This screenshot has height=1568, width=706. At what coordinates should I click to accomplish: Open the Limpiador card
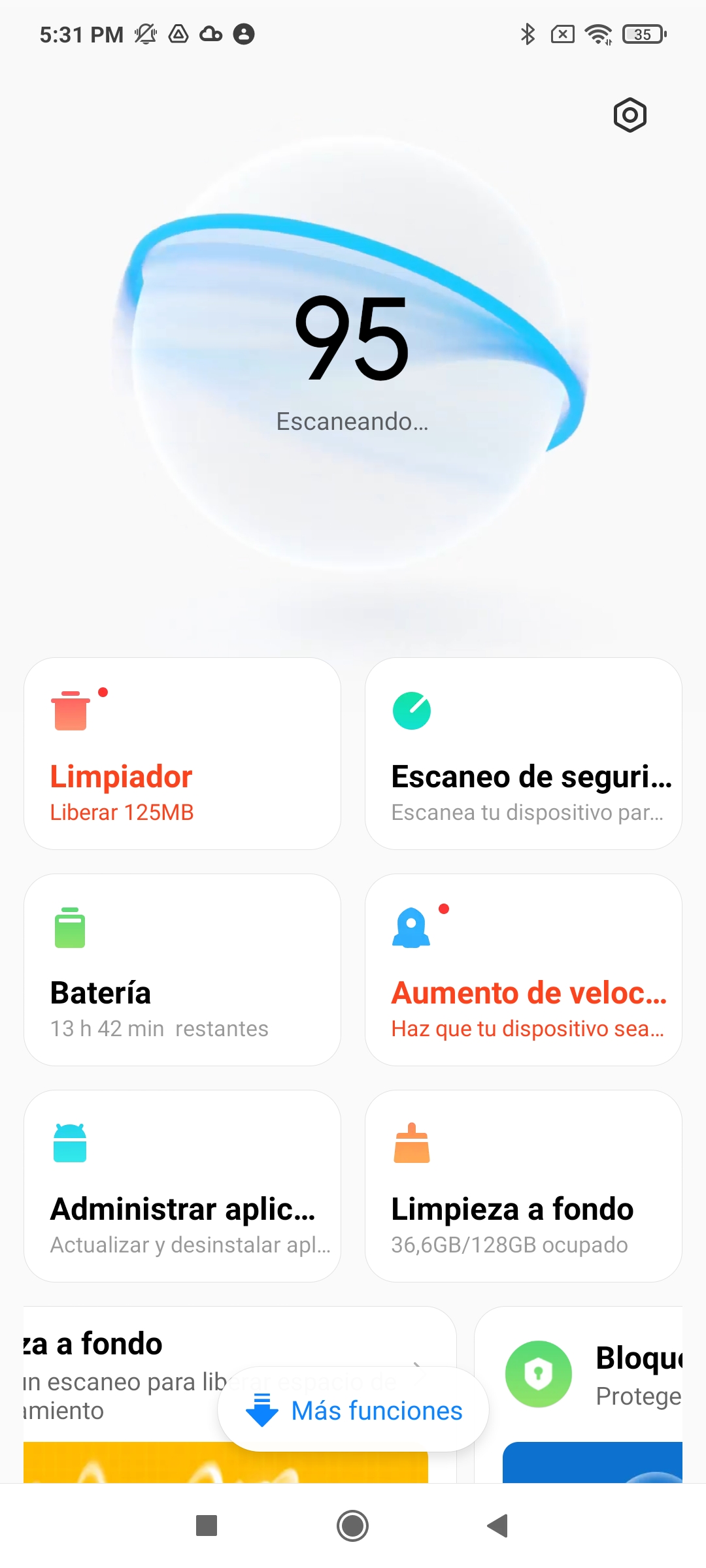click(182, 753)
